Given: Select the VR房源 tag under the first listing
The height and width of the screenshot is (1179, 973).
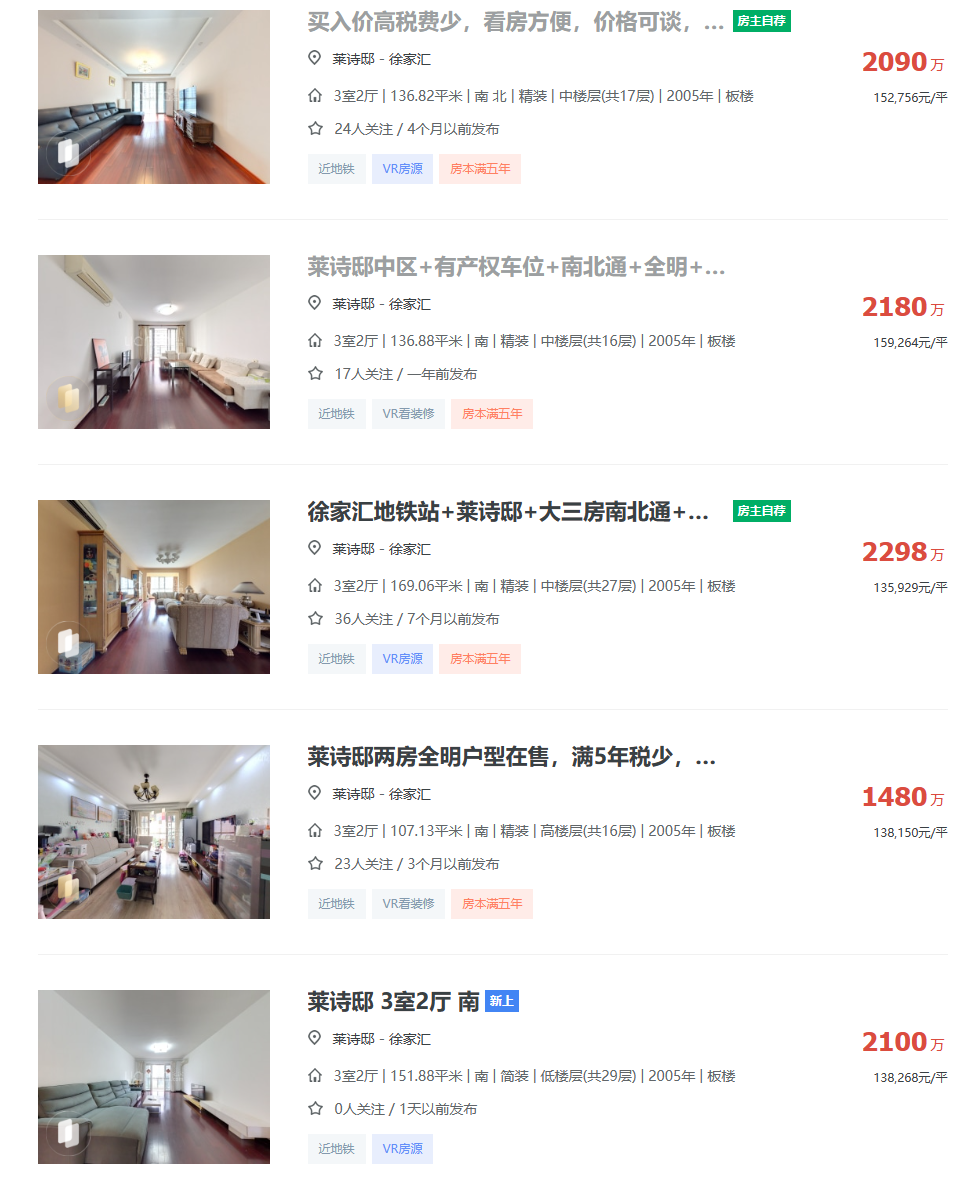Looking at the screenshot, I should [x=402, y=168].
